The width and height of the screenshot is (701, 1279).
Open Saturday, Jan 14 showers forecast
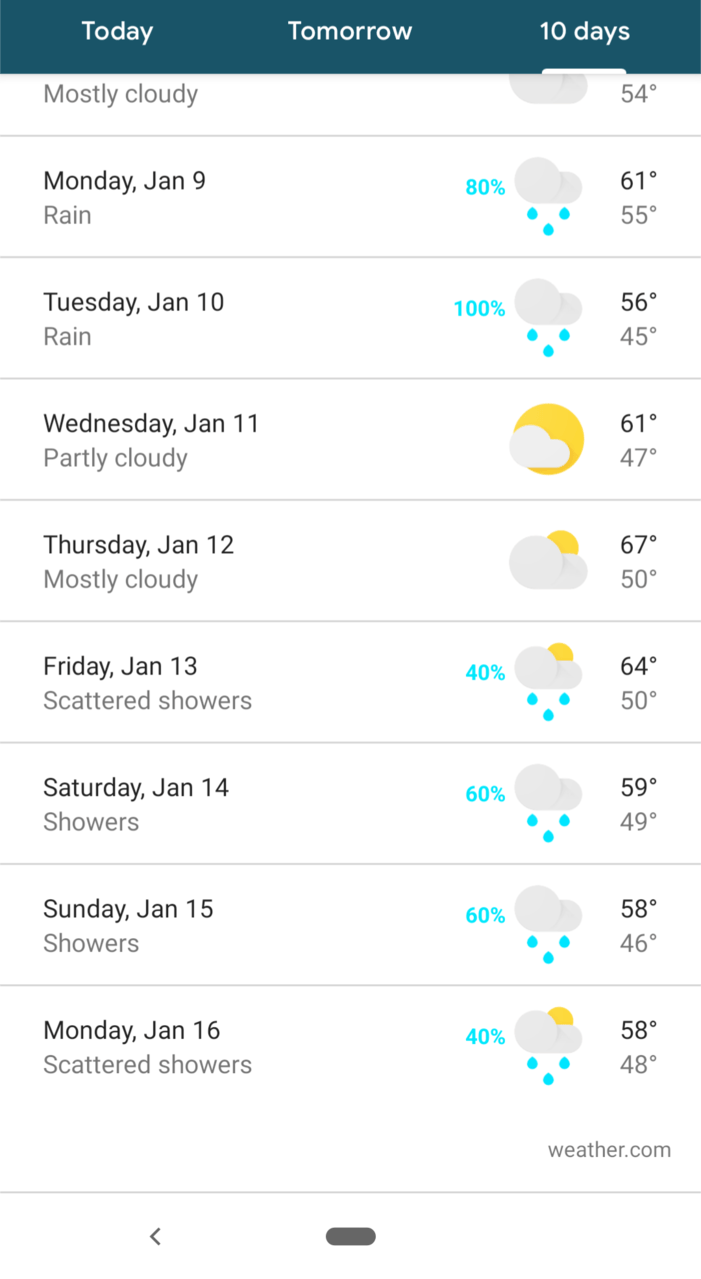pos(350,803)
